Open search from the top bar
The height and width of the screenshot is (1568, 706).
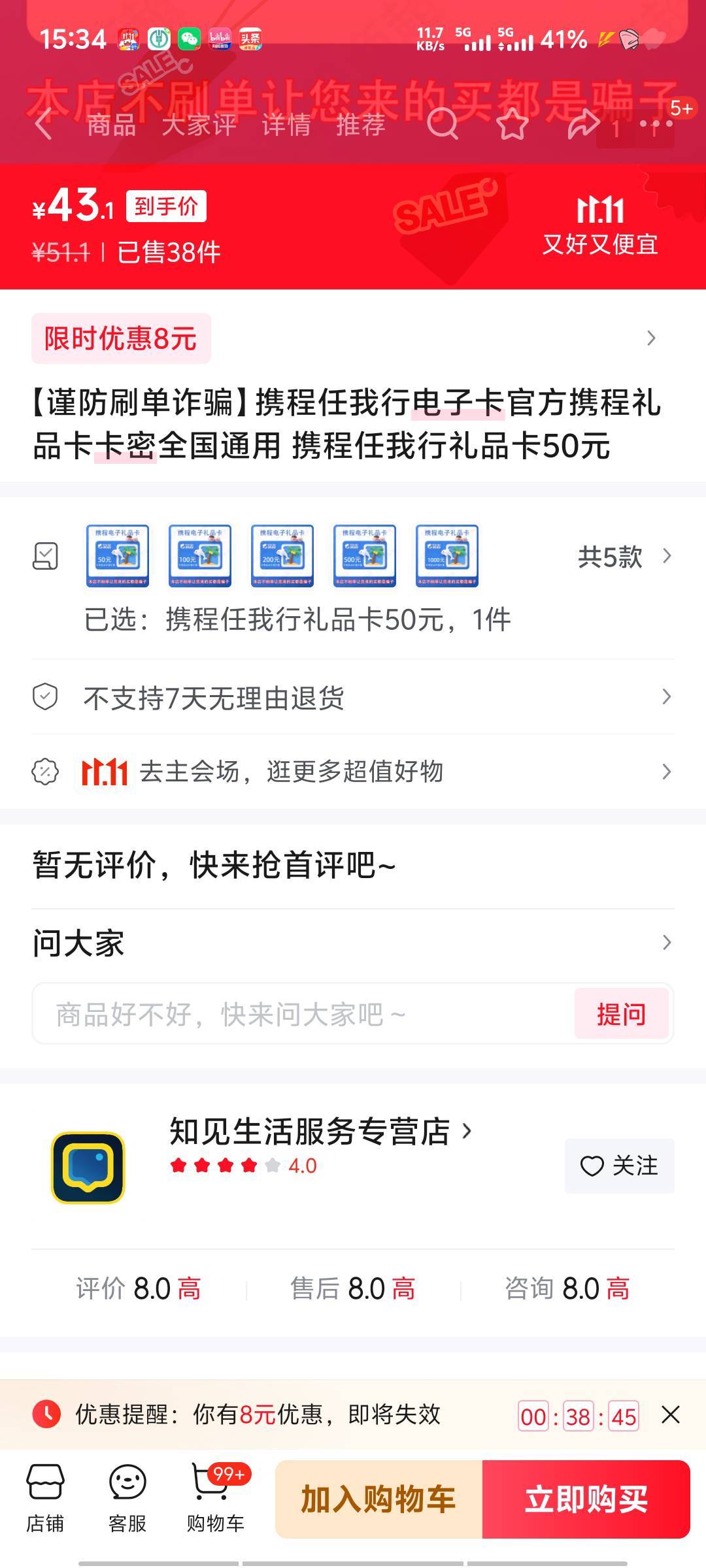pos(443,124)
